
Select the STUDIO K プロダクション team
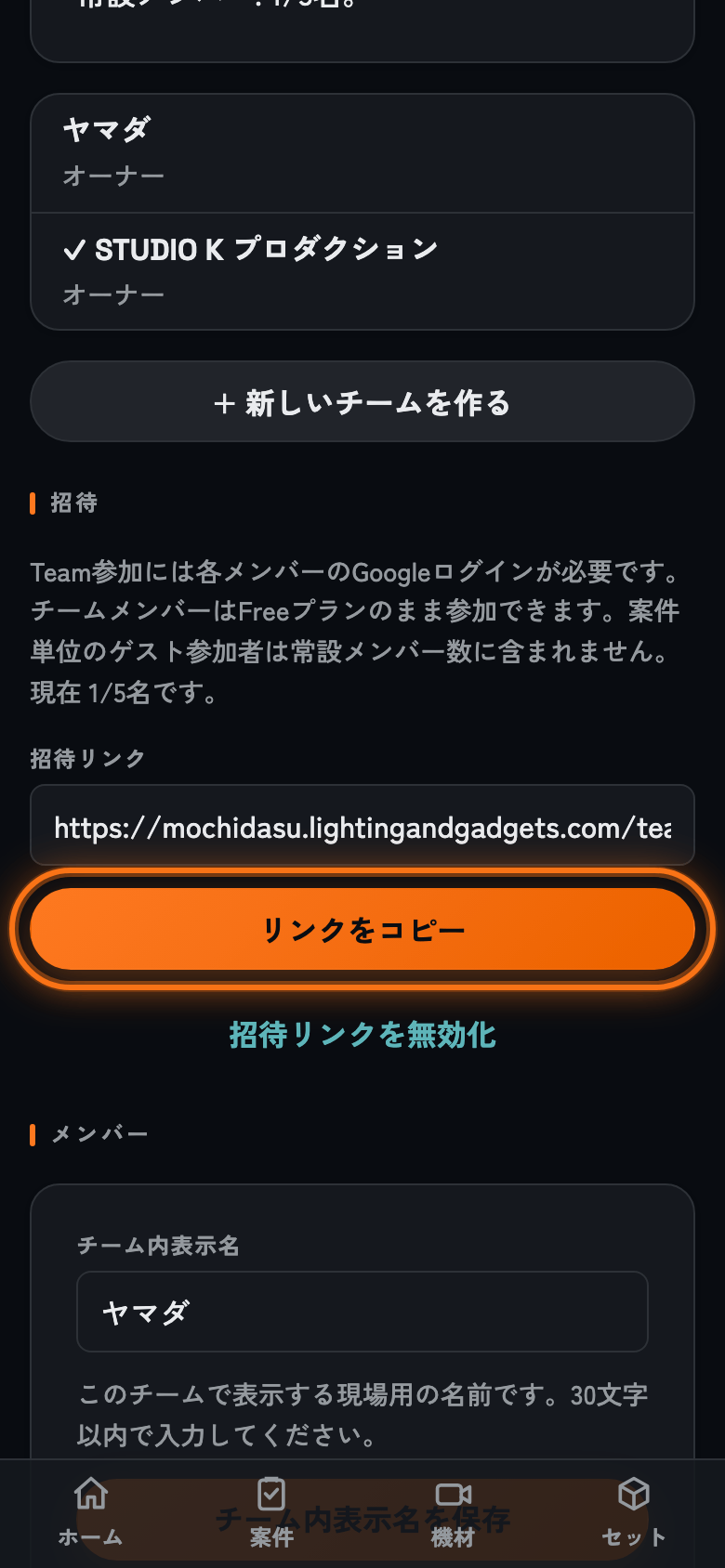(362, 271)
